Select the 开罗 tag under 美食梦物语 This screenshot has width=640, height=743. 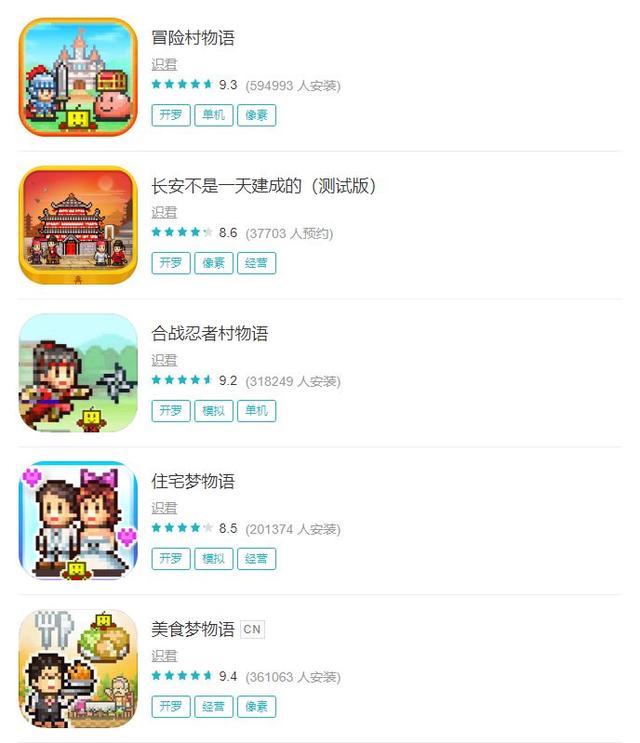(x=170, y=707)
